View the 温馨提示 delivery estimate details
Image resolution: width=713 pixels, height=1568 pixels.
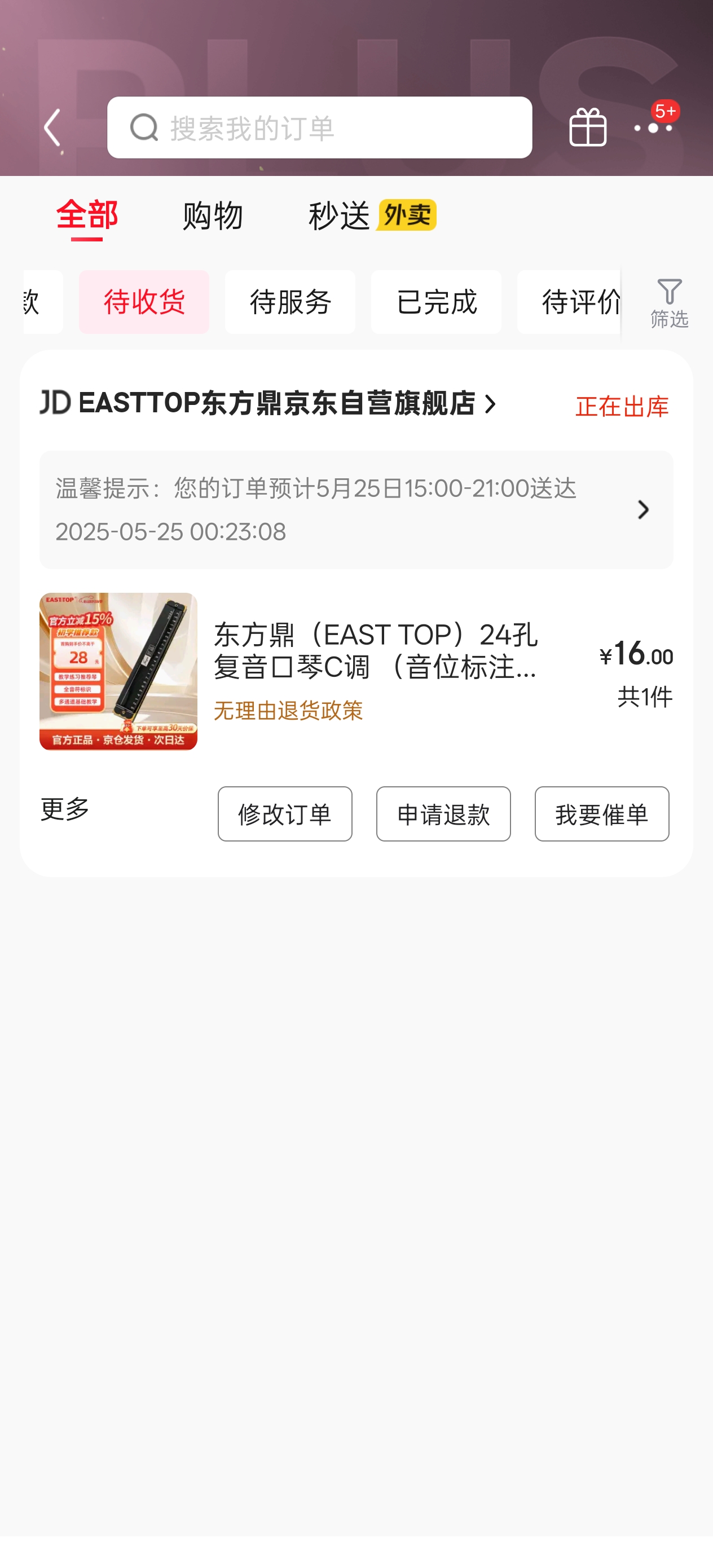point(356,509)
